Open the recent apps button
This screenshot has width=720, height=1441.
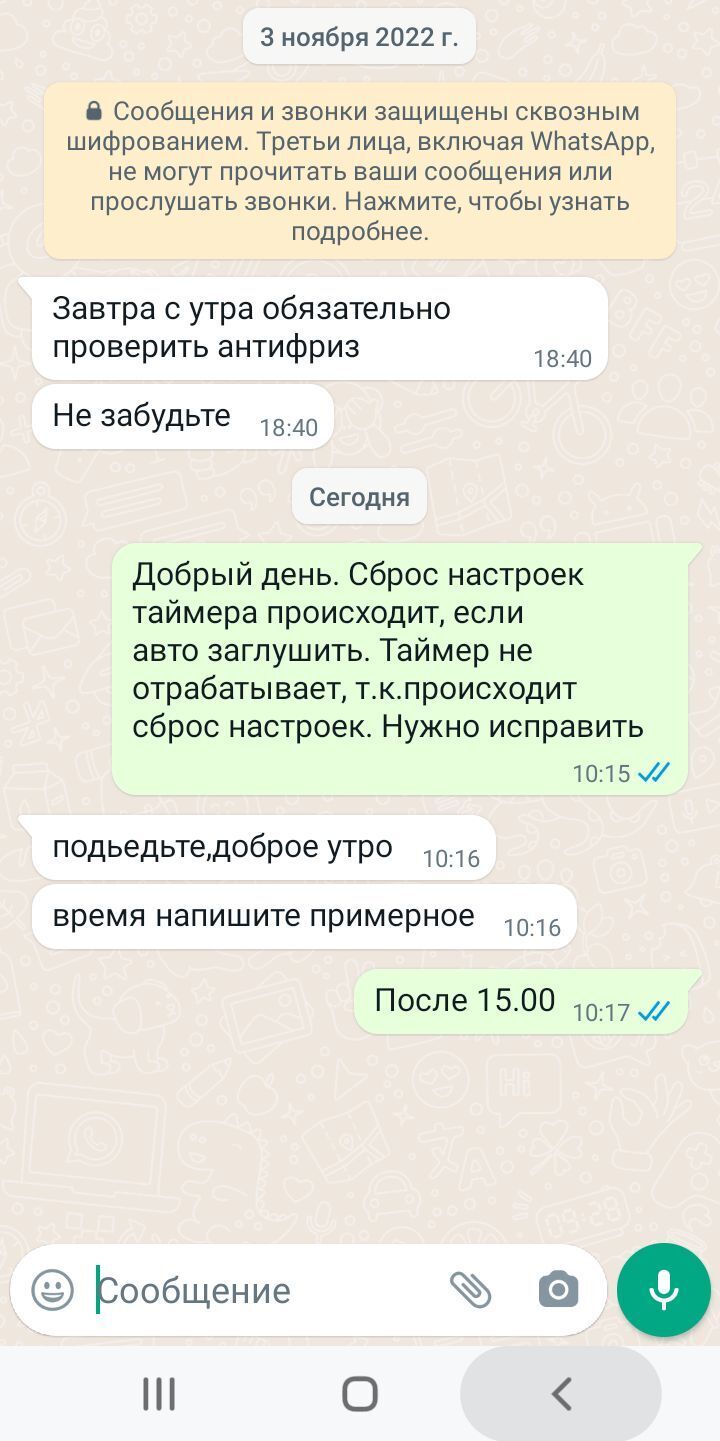(x=159, y=1393)
